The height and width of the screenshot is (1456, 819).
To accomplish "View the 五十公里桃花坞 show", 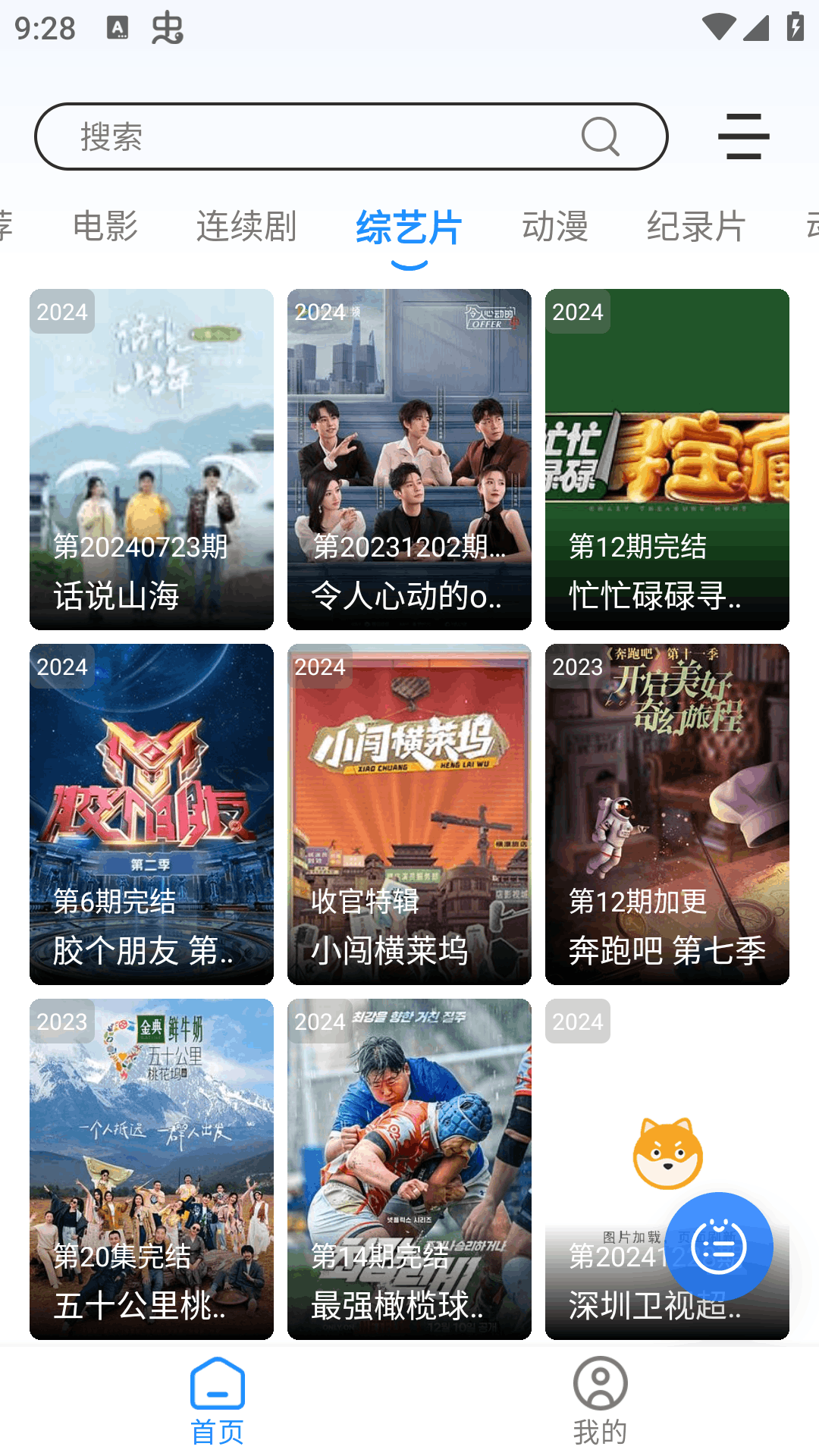I will pyautogui.click(x=152, y=1169).
